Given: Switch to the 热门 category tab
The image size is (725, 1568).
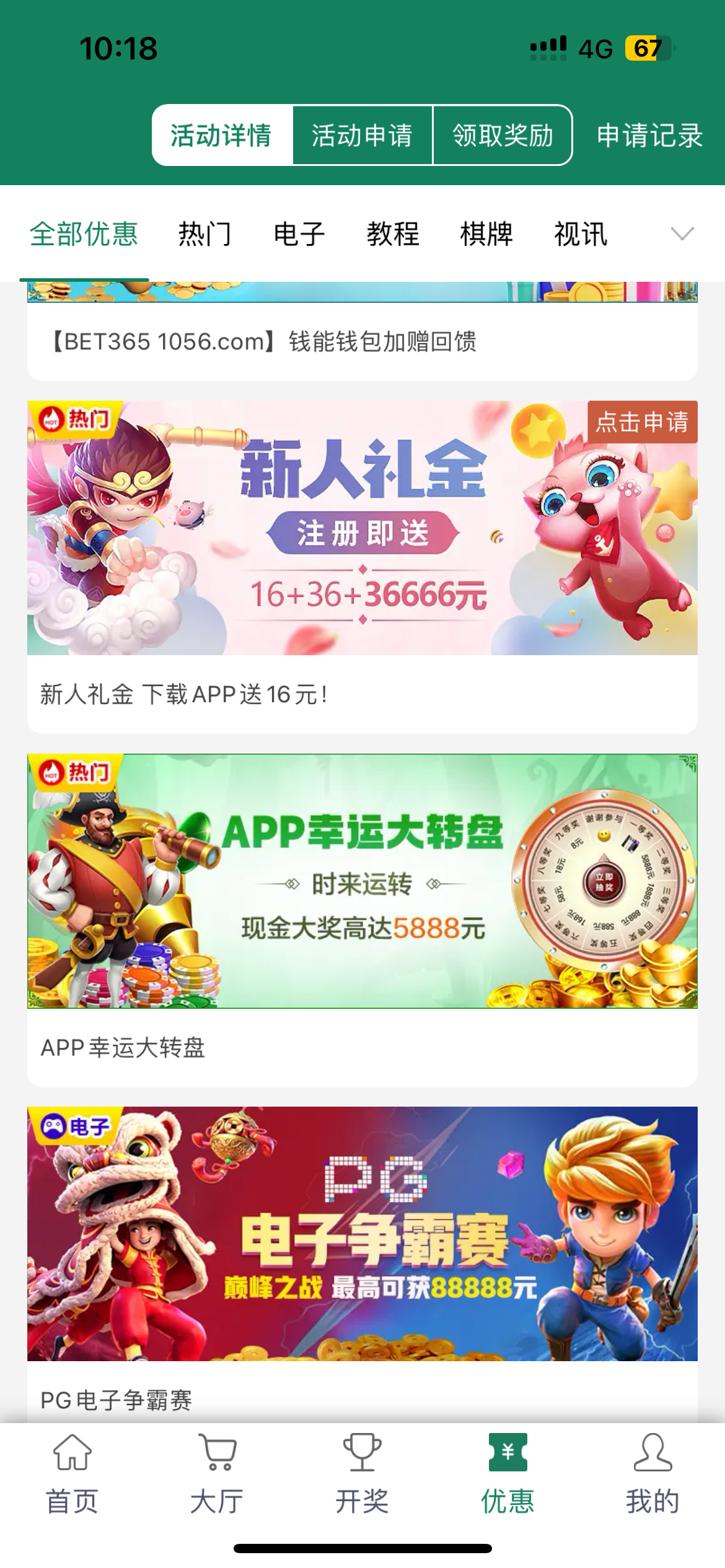Looking at the screenshot, I should point(205,235).
